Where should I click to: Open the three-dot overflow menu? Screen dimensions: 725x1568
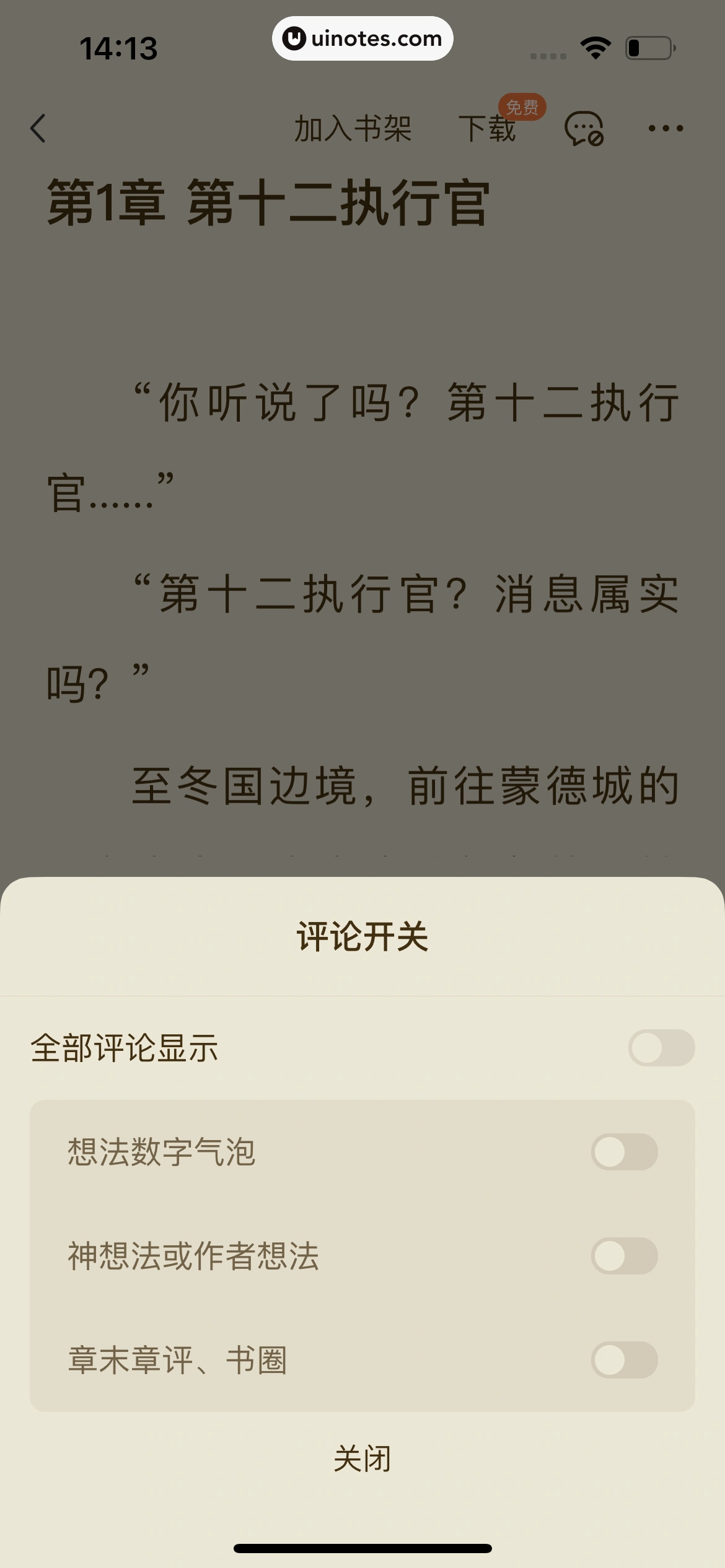click(x=666, y=128)
